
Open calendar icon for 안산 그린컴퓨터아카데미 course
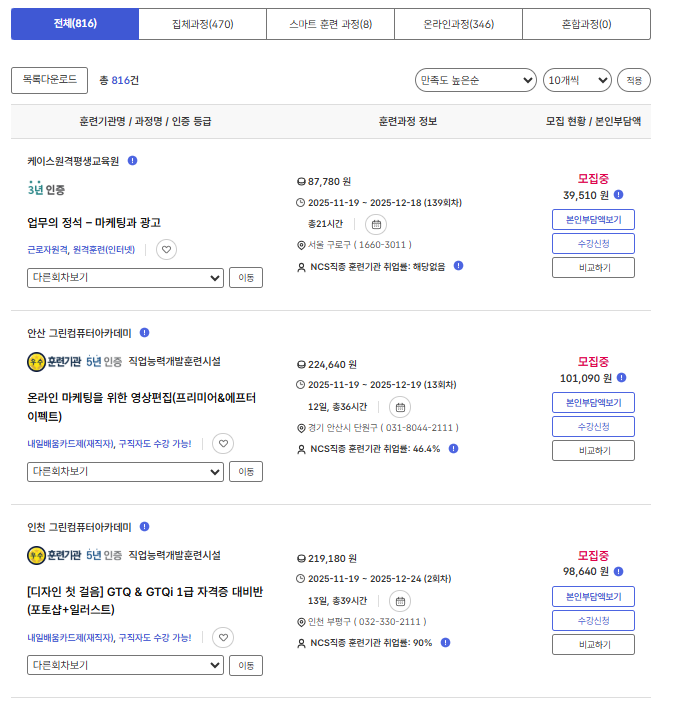click(x=399, y=407)
